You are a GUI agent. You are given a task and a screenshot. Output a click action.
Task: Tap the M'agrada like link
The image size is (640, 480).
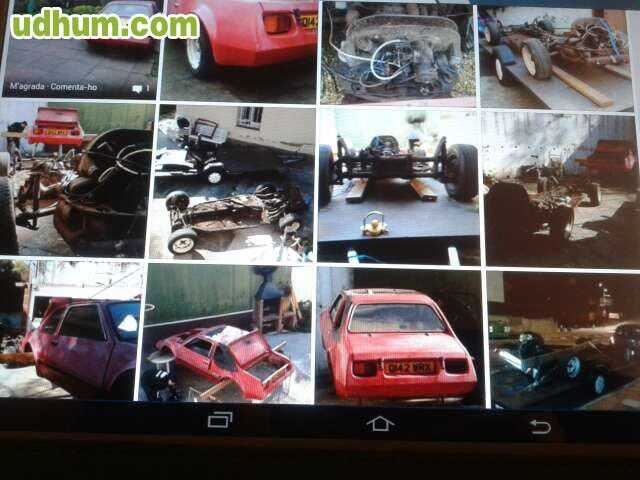[x=34, y=88]
